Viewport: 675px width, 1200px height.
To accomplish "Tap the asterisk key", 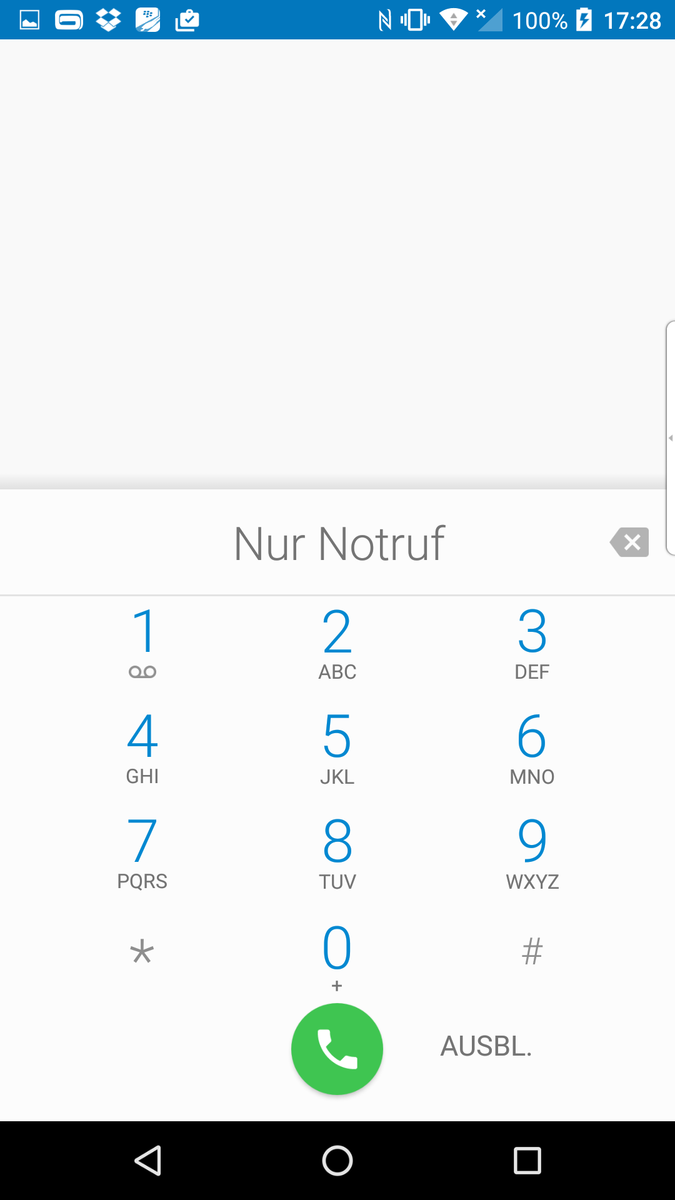I will [143, 954].
